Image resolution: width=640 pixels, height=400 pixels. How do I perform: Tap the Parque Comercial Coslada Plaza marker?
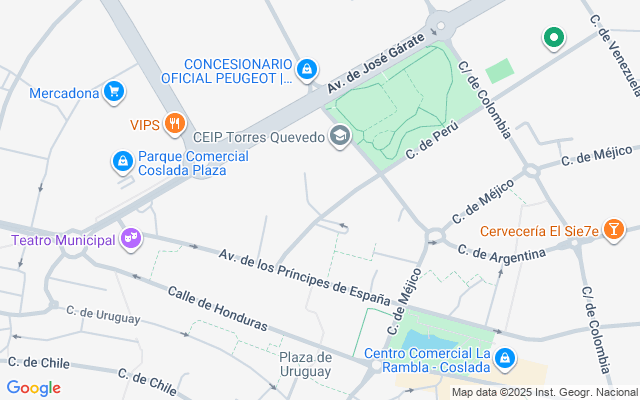pyautogui.click(x=122, y=160)
